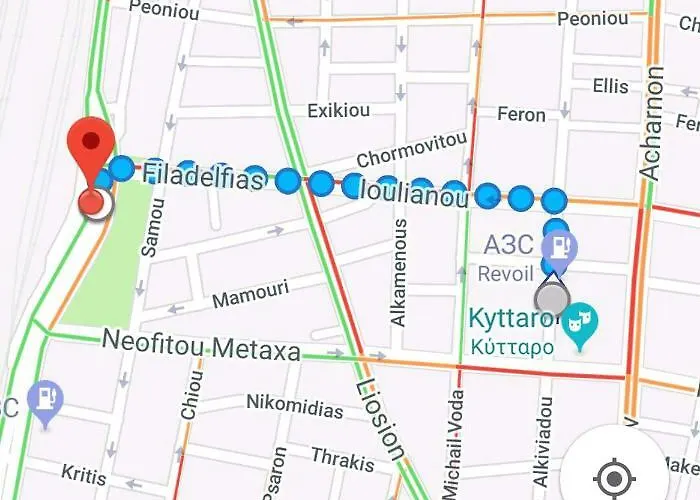The image size is (700, 500).
Task: Open the gas station marker near Kritis
Action: [45, 401]
